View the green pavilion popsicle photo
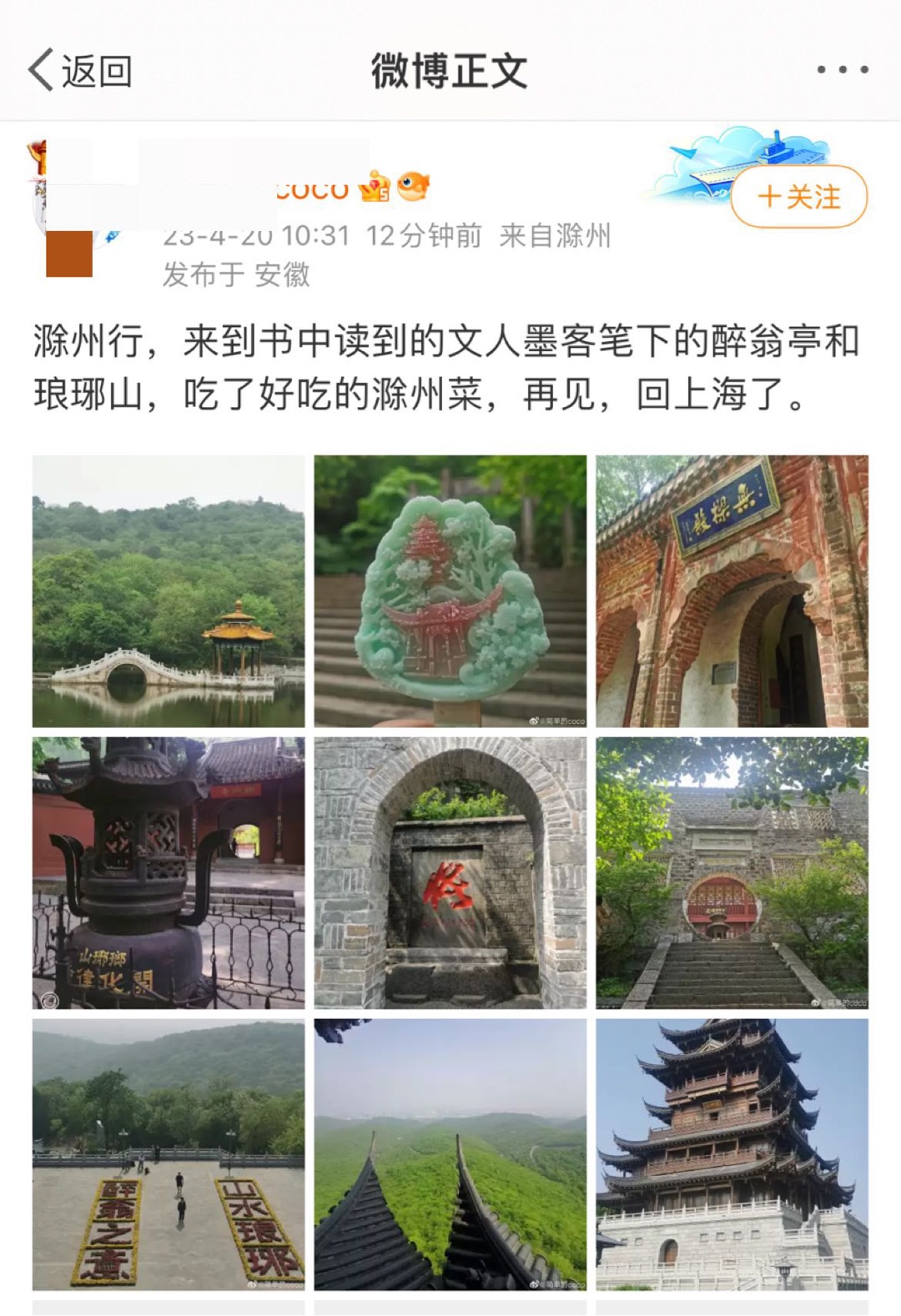Screen dimensions: 901x1316 (450, 591)
